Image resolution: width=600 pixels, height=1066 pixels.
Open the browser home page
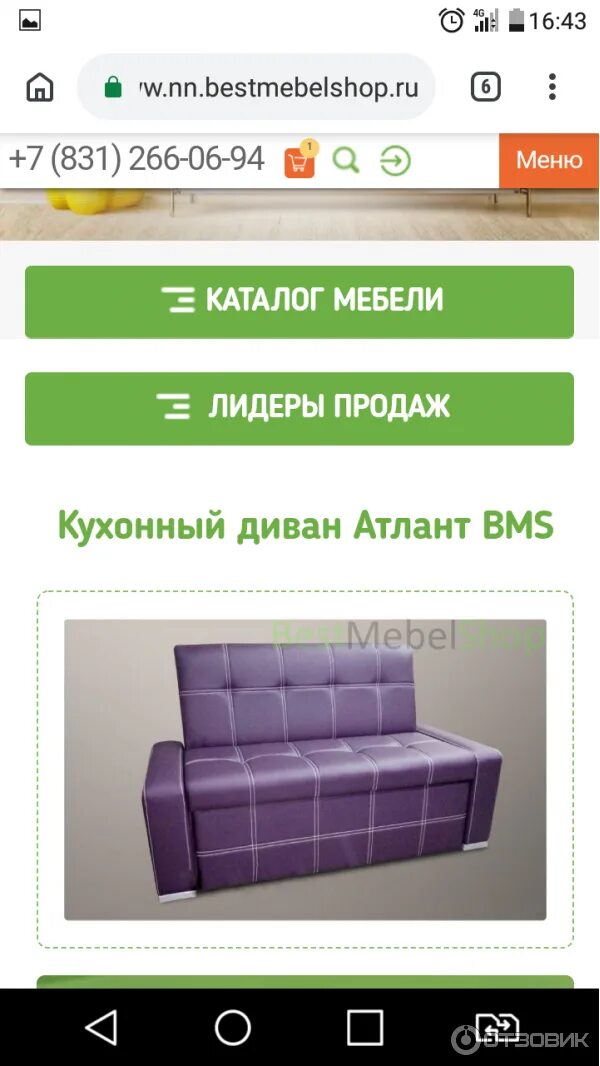40,87
